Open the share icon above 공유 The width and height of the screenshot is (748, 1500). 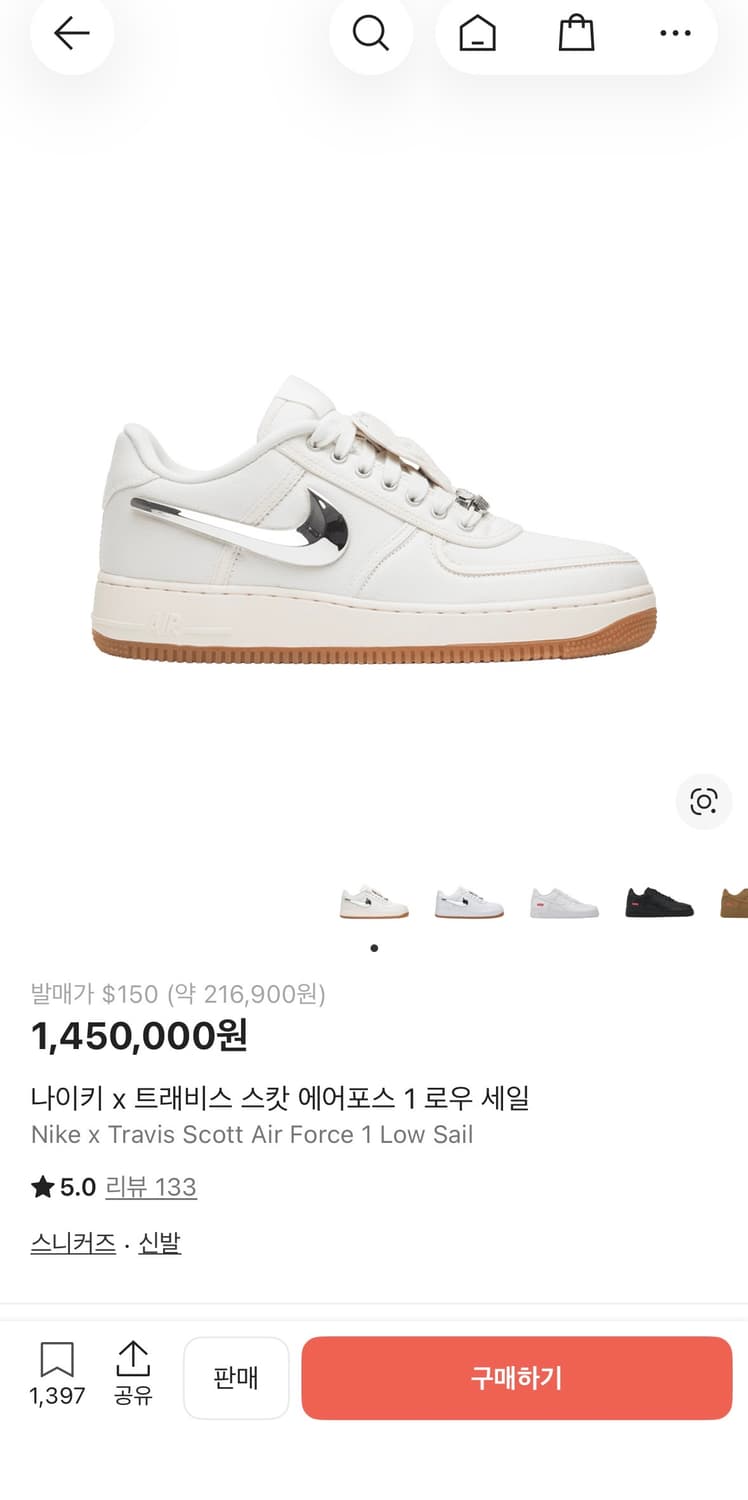click(x=134, y=1360)
